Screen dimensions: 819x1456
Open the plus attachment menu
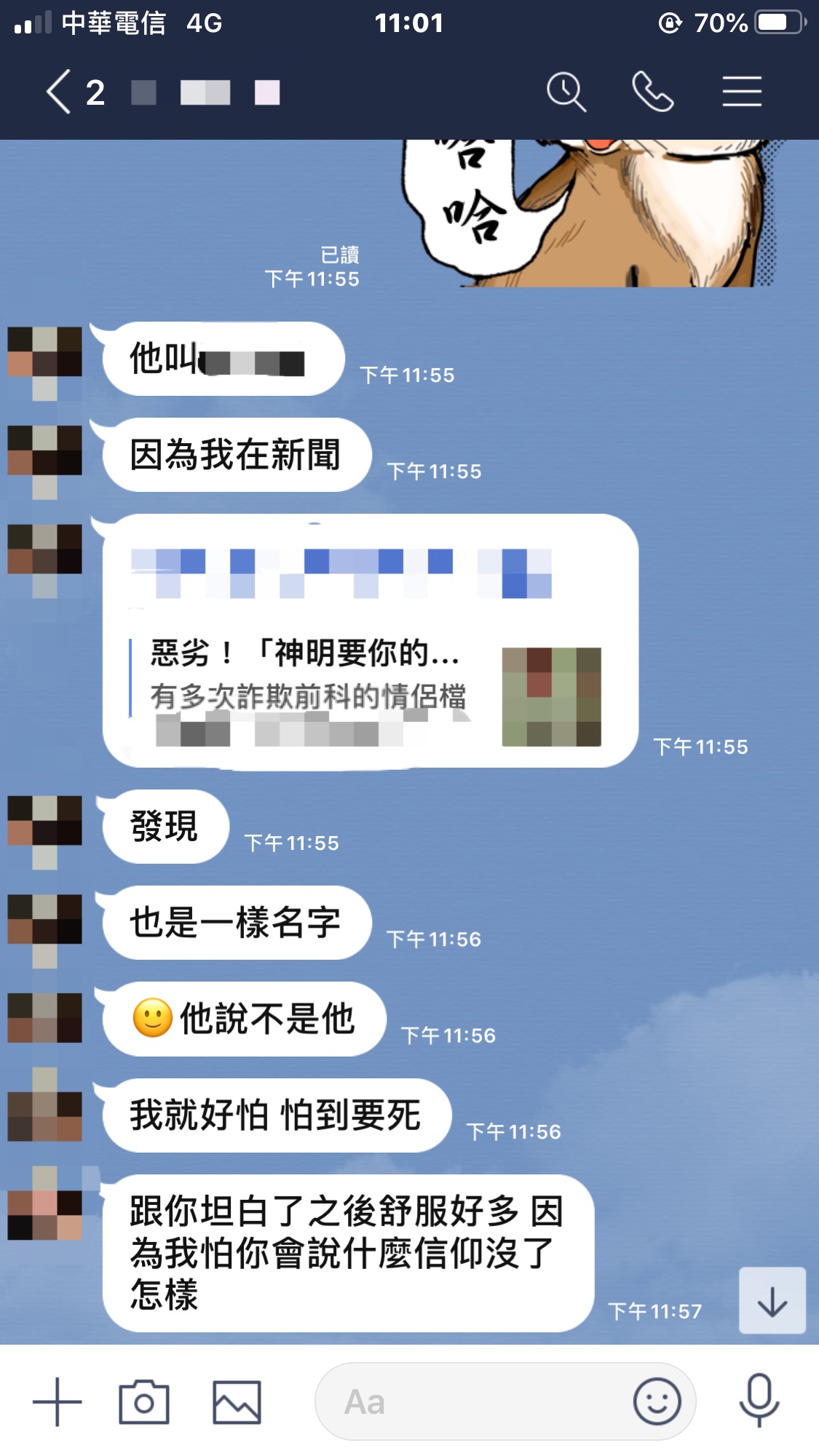coord(58,1401)
